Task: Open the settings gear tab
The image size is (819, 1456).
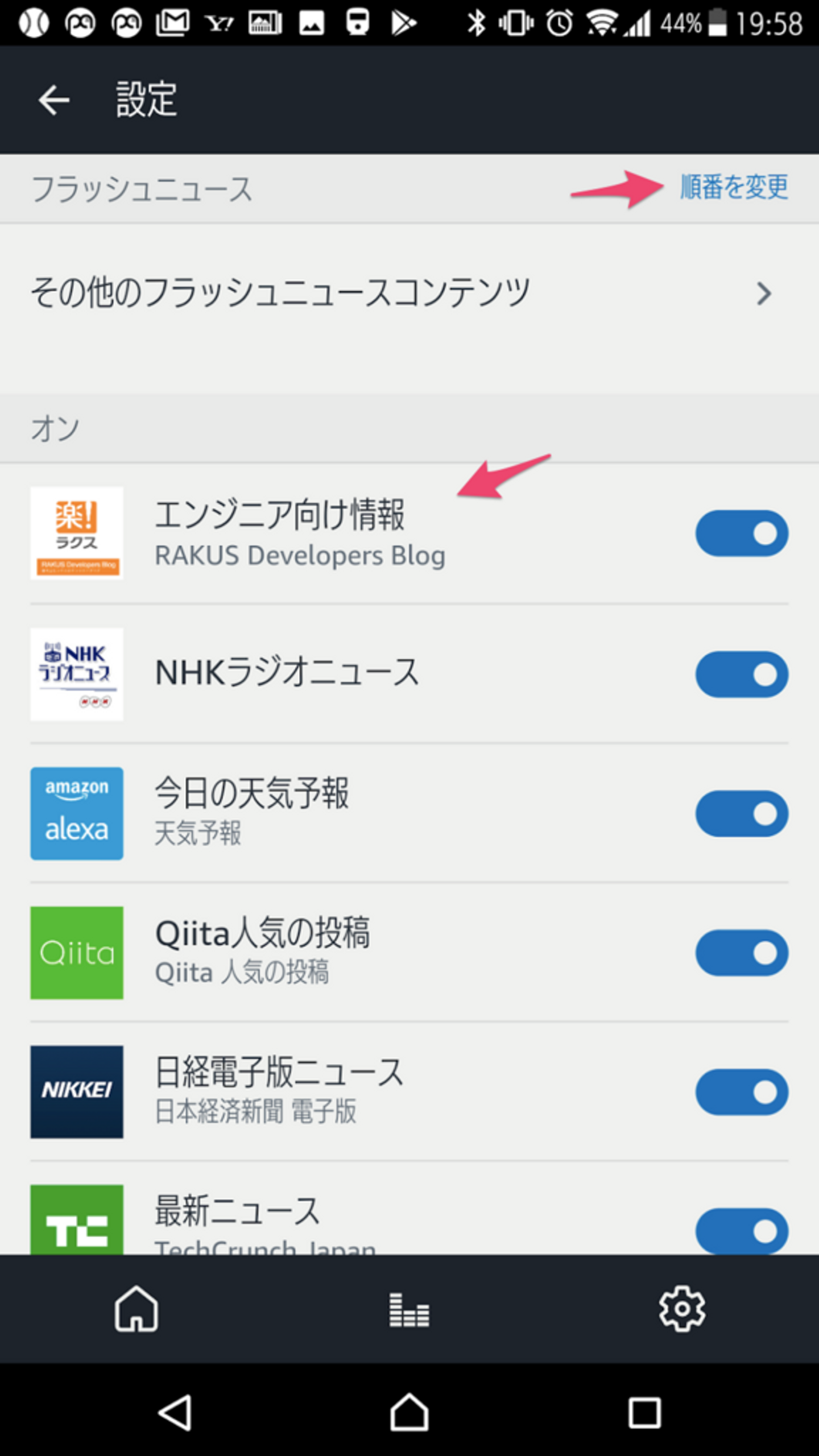Action: [x=682, y=1309]
